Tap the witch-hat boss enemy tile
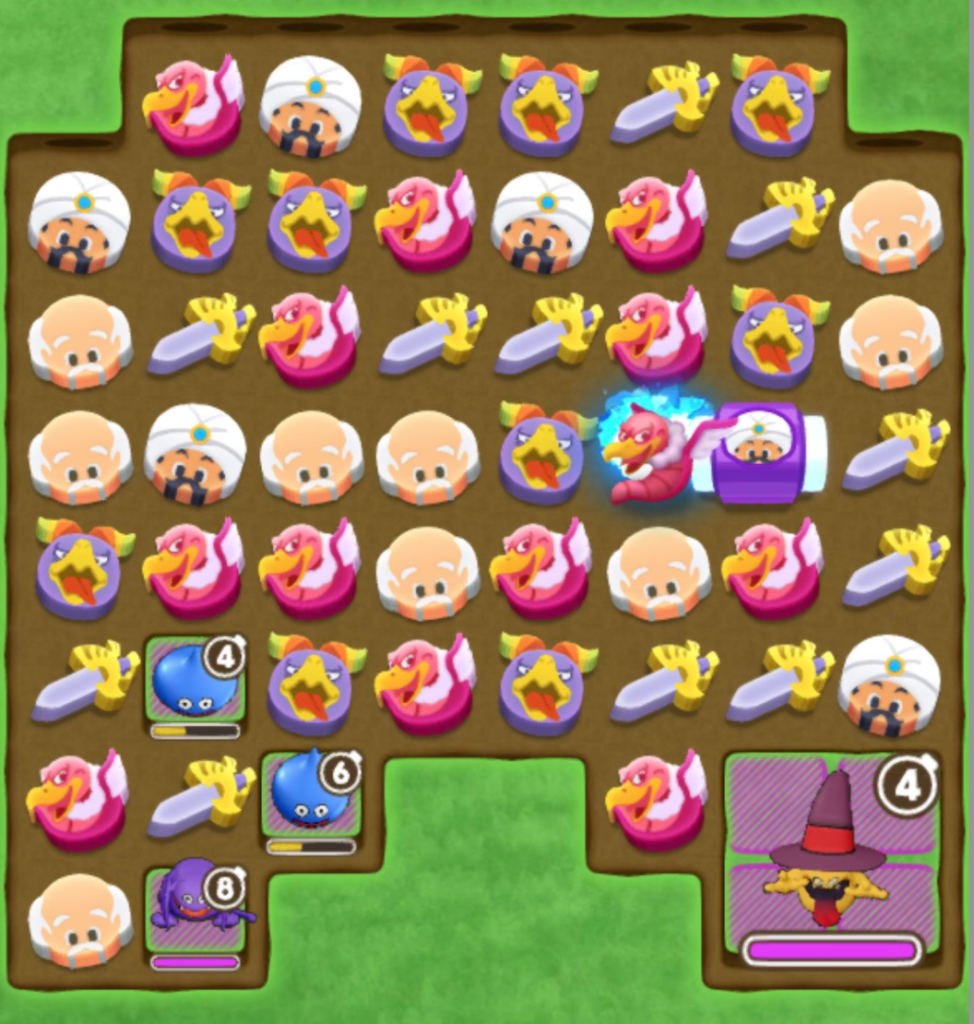974x1024 pixels. (830, 858)
